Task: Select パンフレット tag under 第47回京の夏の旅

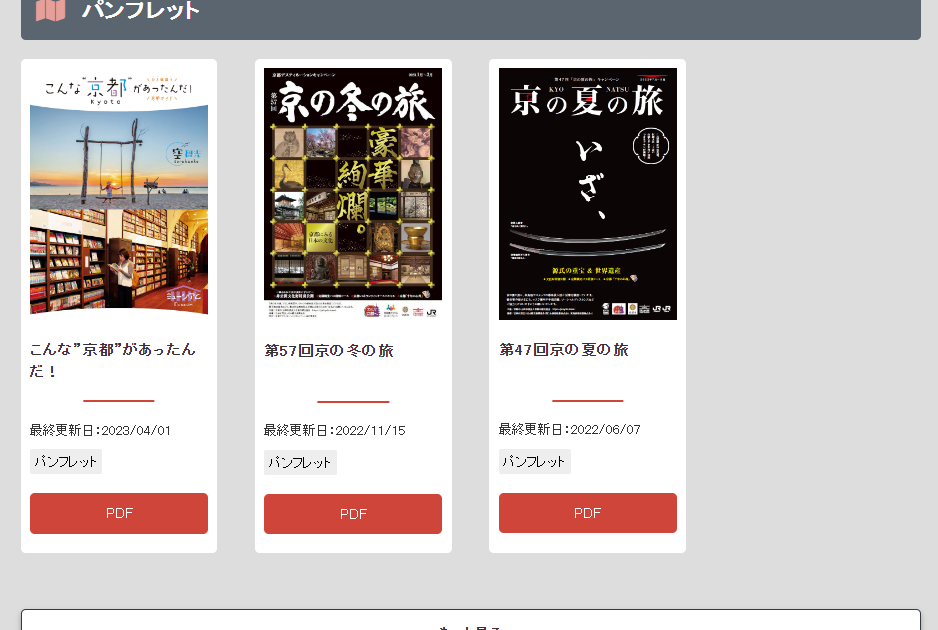Action: pyautogui.click(x=534, y=461)
